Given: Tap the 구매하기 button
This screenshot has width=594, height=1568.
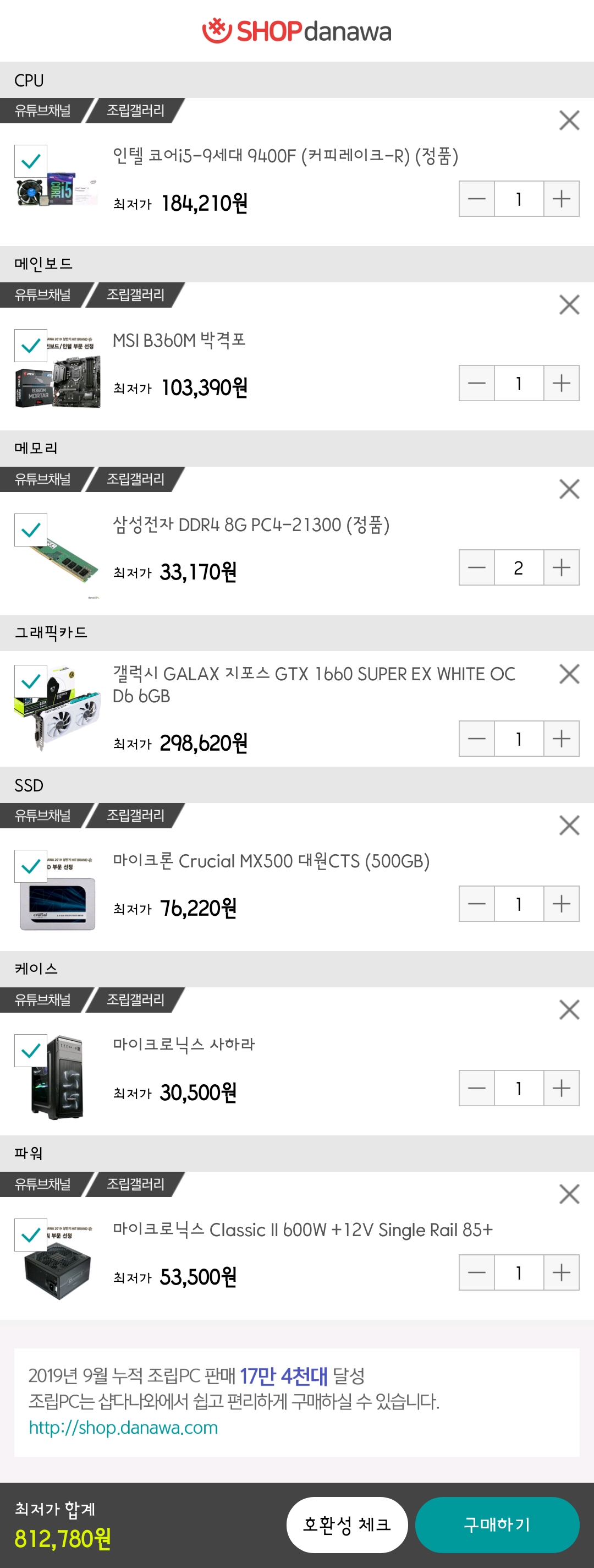Looking at the screenshot, I should pos(497,1524).
